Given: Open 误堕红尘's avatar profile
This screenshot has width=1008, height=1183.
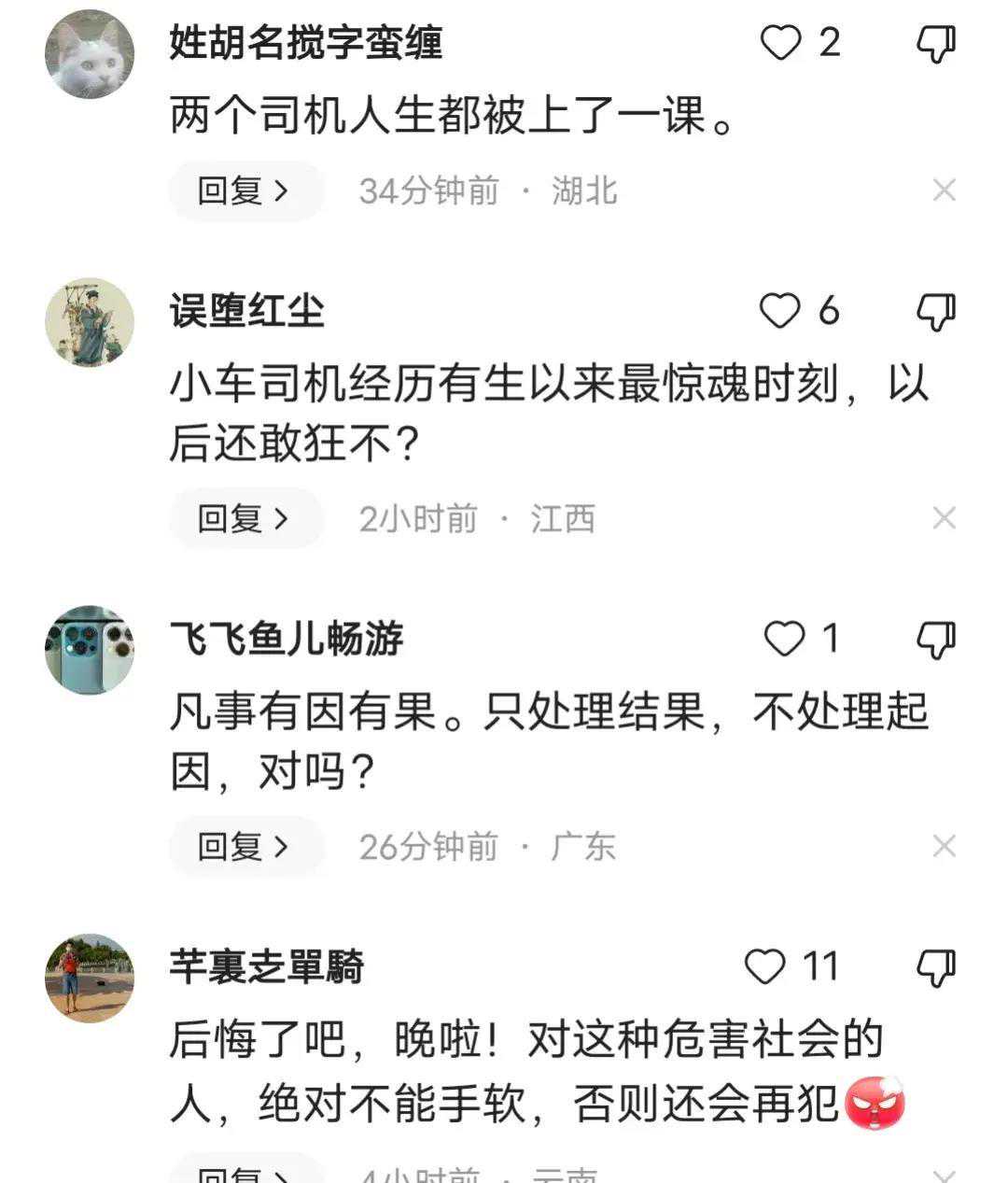Looking at the screenshot, I should tap(90, 322).
